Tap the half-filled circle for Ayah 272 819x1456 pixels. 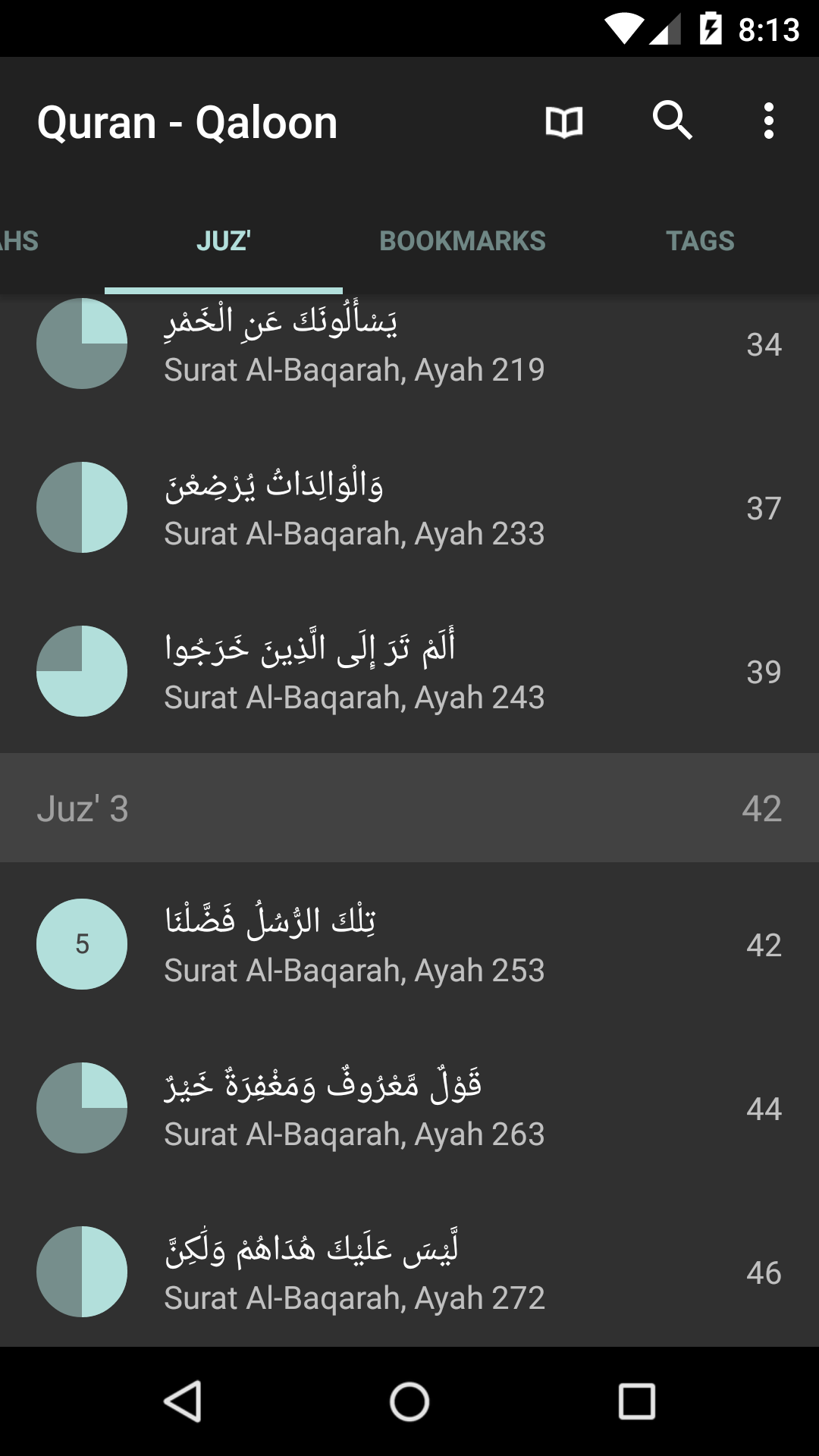[82, 1272]
